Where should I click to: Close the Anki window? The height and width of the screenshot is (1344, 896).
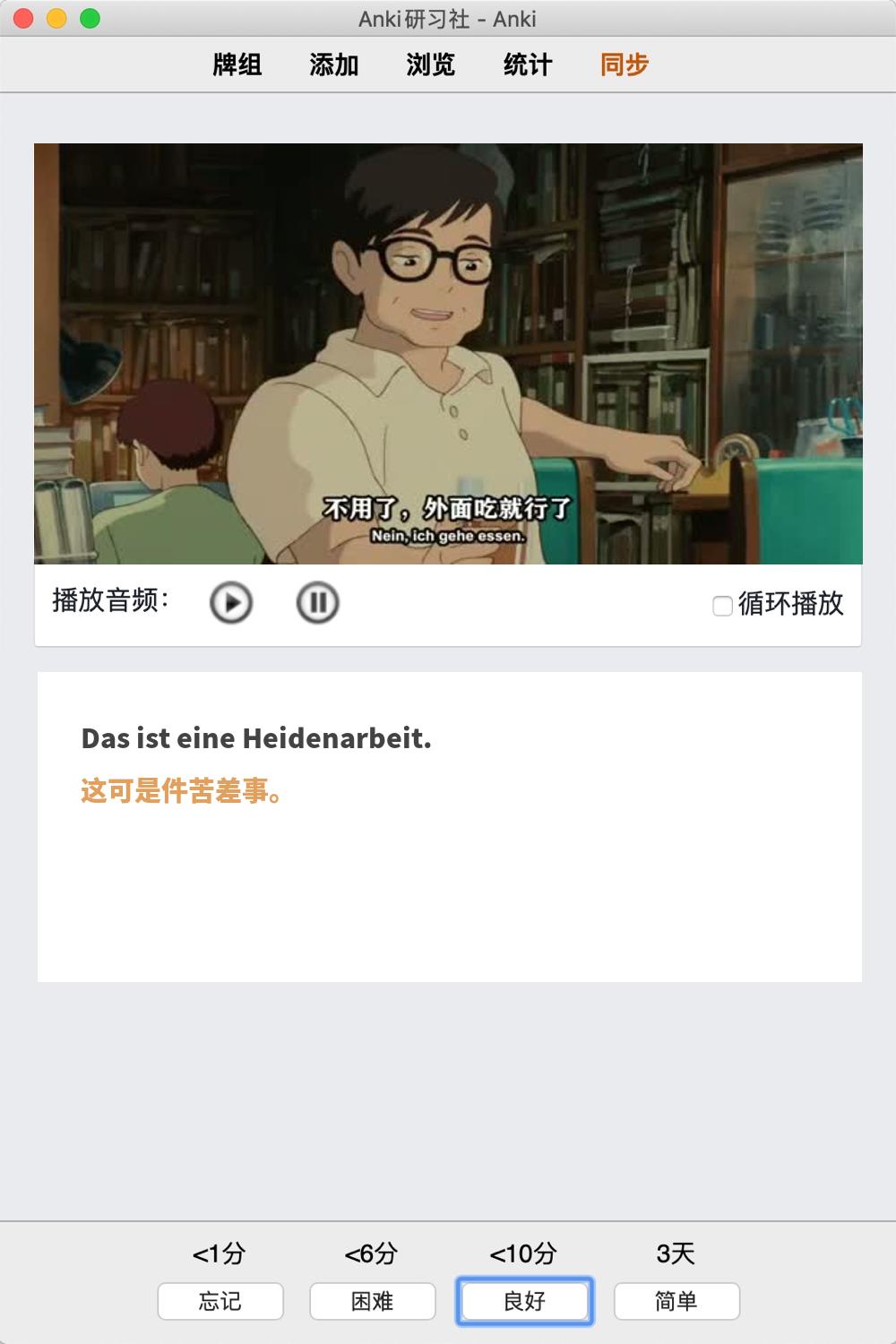[x=24, y=19]
